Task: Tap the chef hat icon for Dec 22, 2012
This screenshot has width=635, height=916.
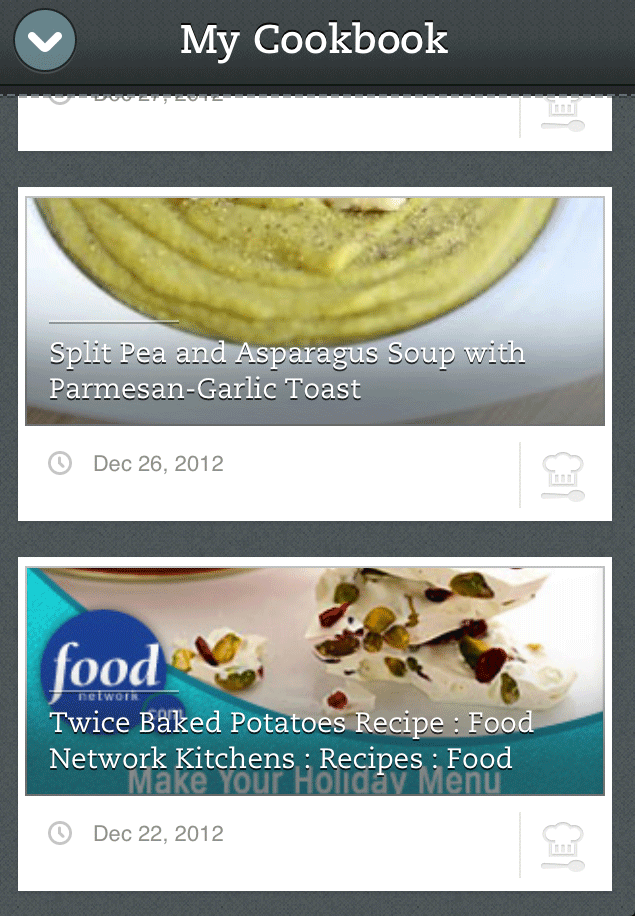Action: [563, 846]
